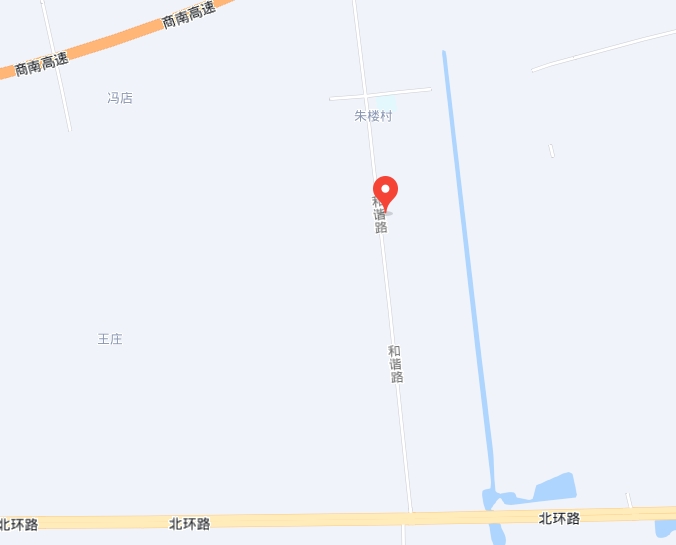The image size is (676, 545).
Task: Tap the red location pin on 和谐路
Action: pos(386,191)
